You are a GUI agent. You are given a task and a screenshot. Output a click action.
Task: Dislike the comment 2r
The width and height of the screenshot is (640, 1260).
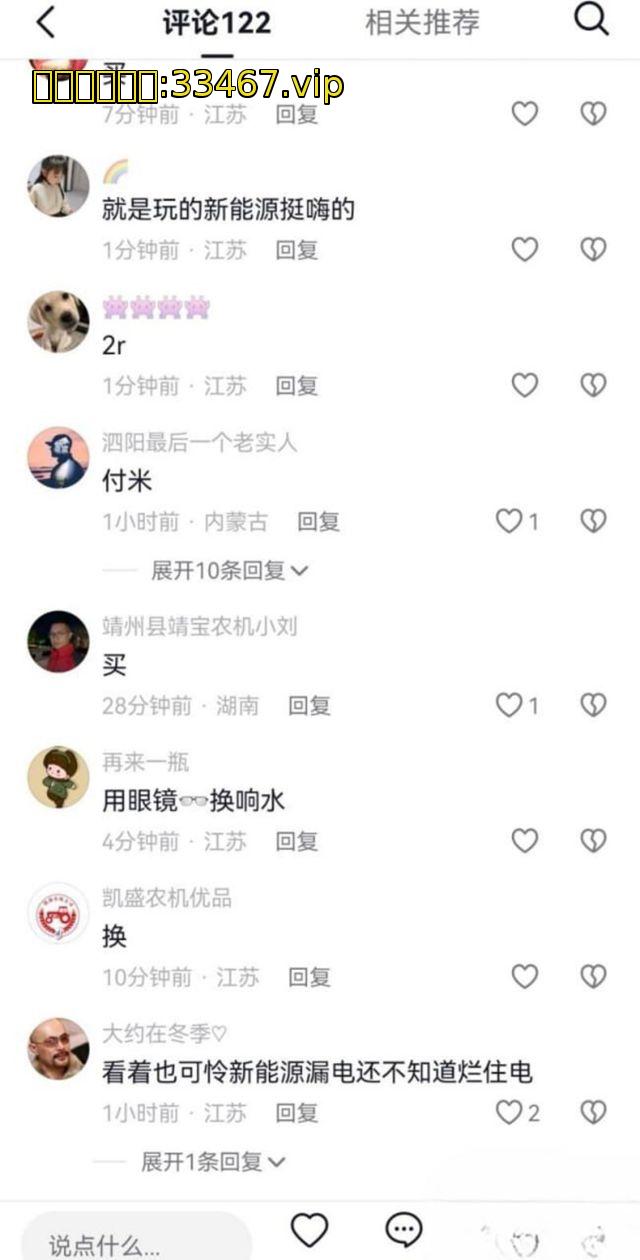(594, 385)
